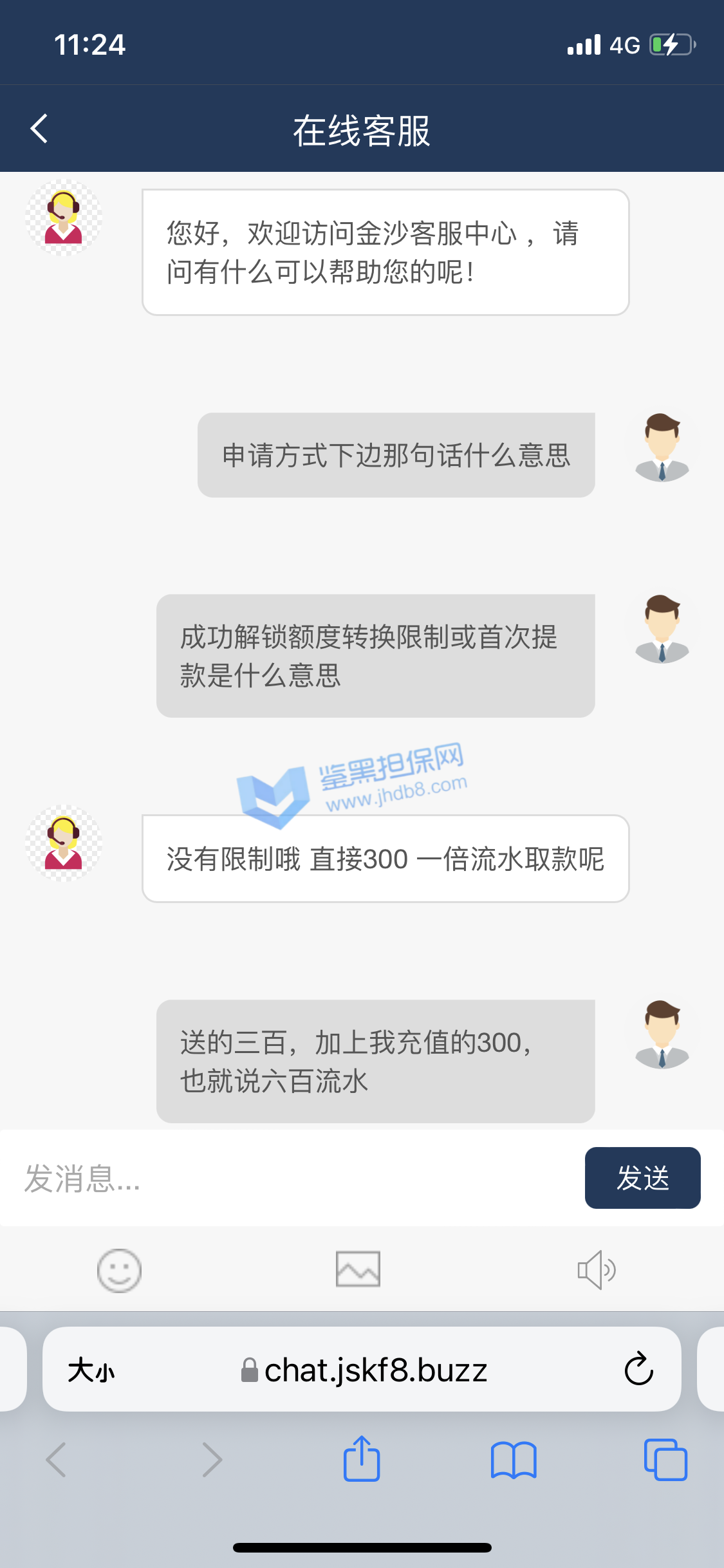The width and height of the screenshot is (724, 1568).
Task: Reload the chat.jskf8.buzz page
Action: (x=638, y=1369)
